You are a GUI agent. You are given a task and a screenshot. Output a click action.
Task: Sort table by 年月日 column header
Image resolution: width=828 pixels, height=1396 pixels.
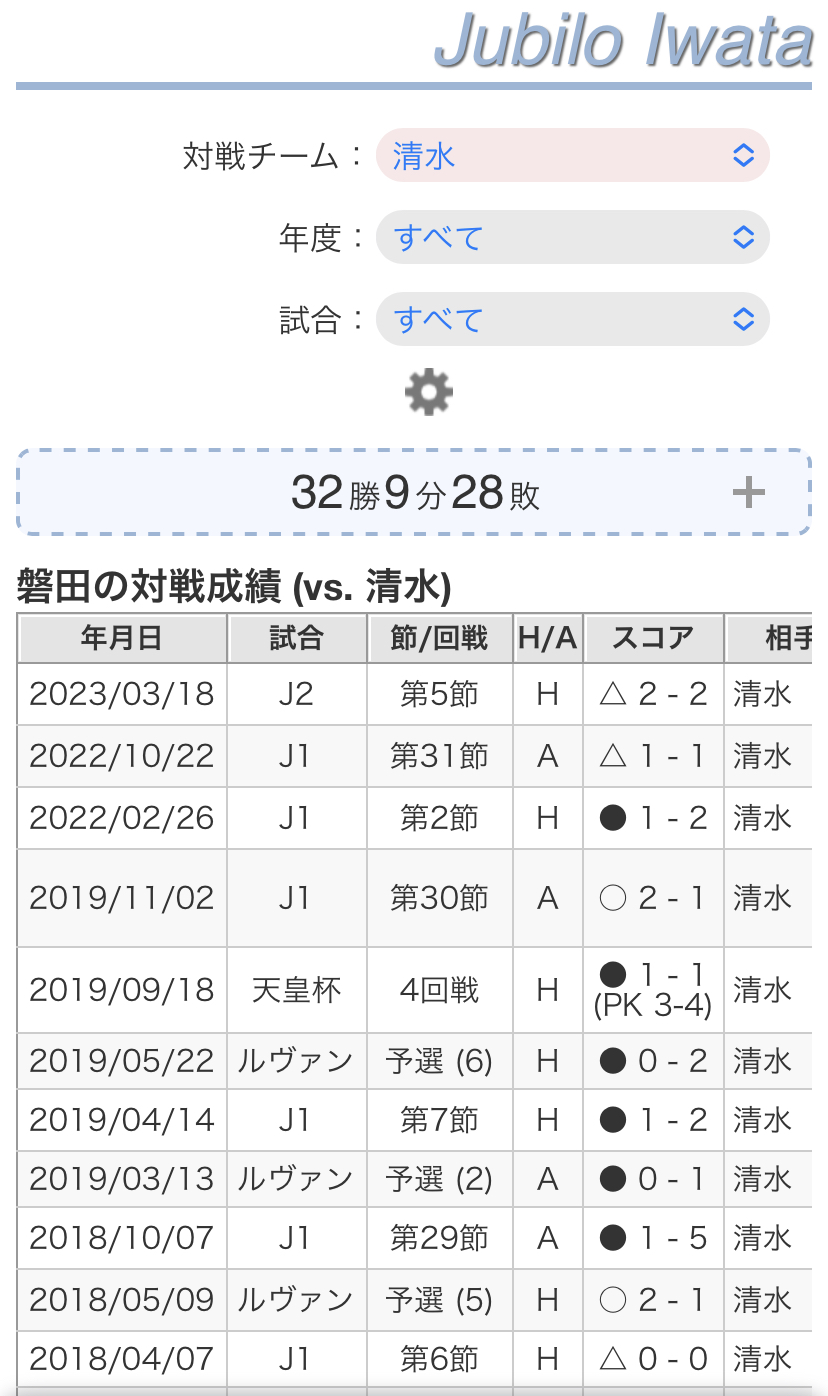[122, 639]
